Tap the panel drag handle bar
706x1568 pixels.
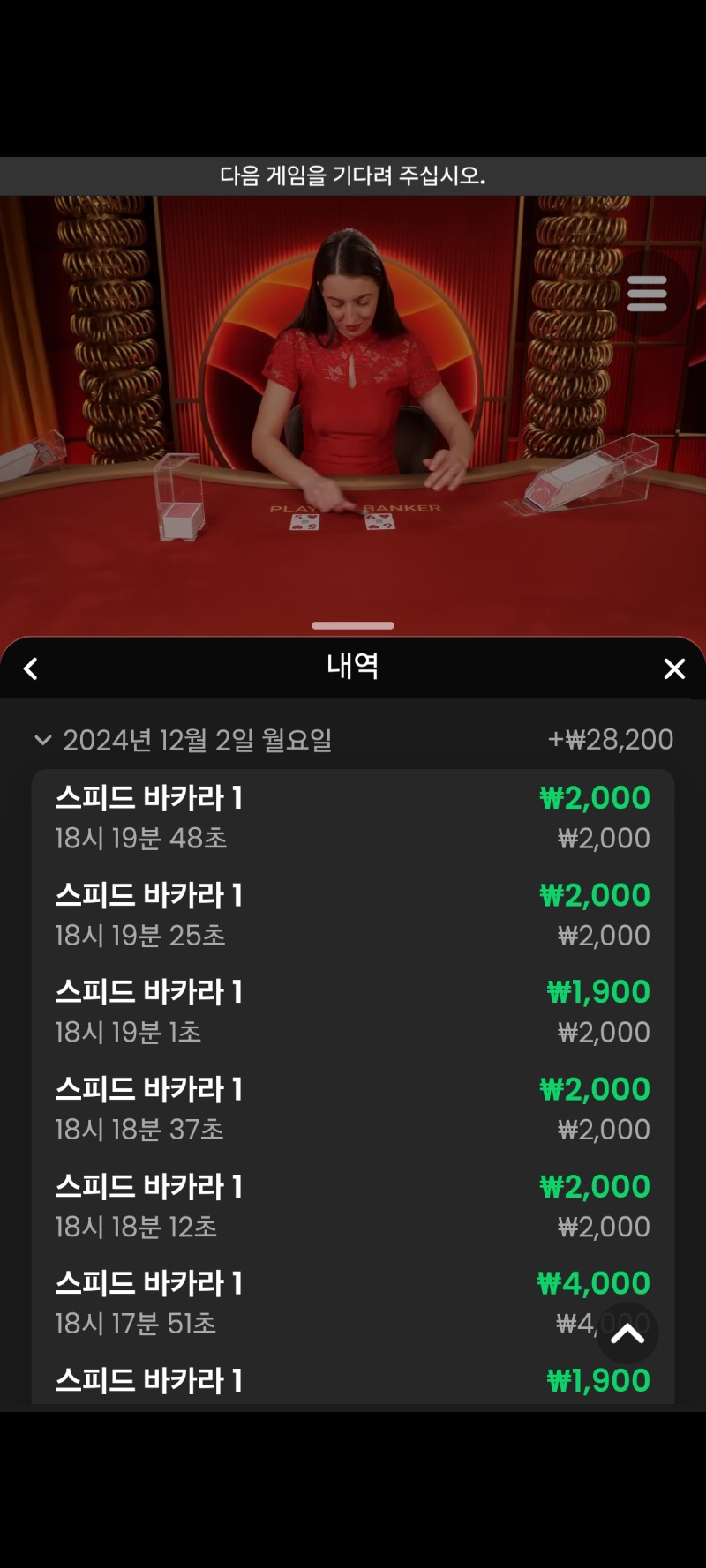(353, 625)
